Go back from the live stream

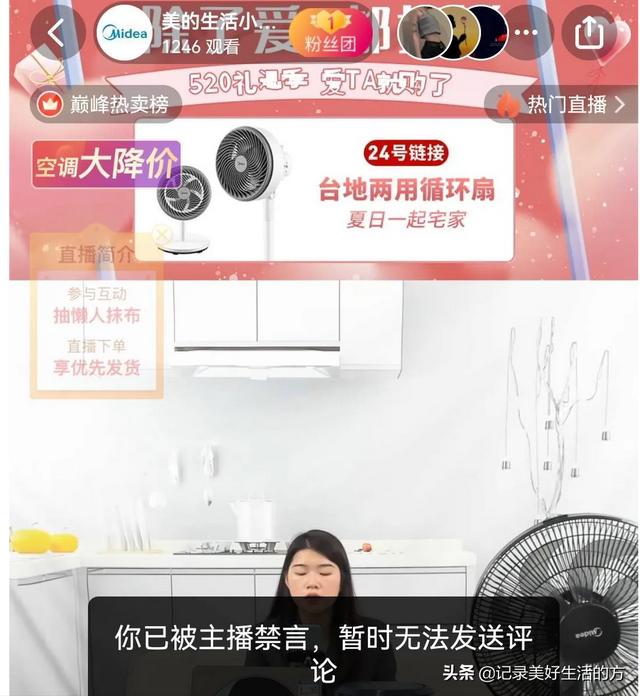(x=57, y=33)
